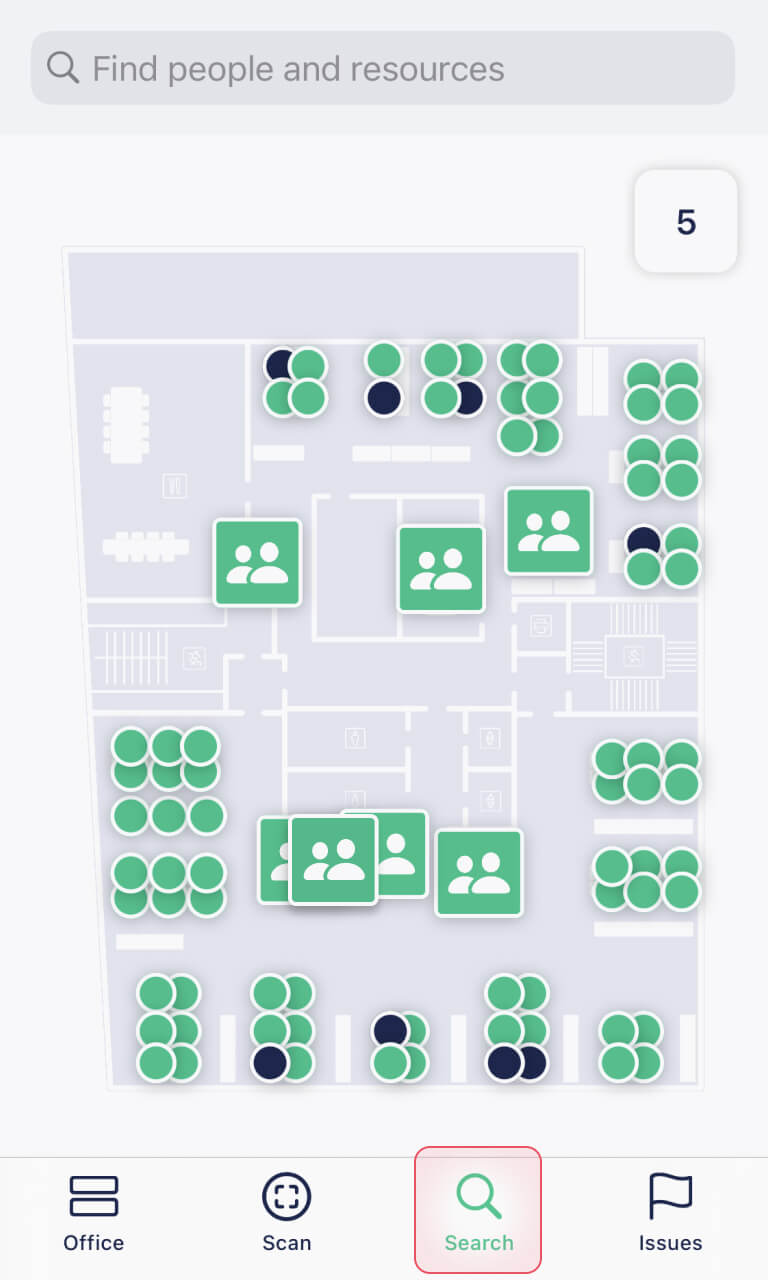Open the Scan tab
Screen dimensions: 768x1280
pyautogui.click(x=287, y=1213)
